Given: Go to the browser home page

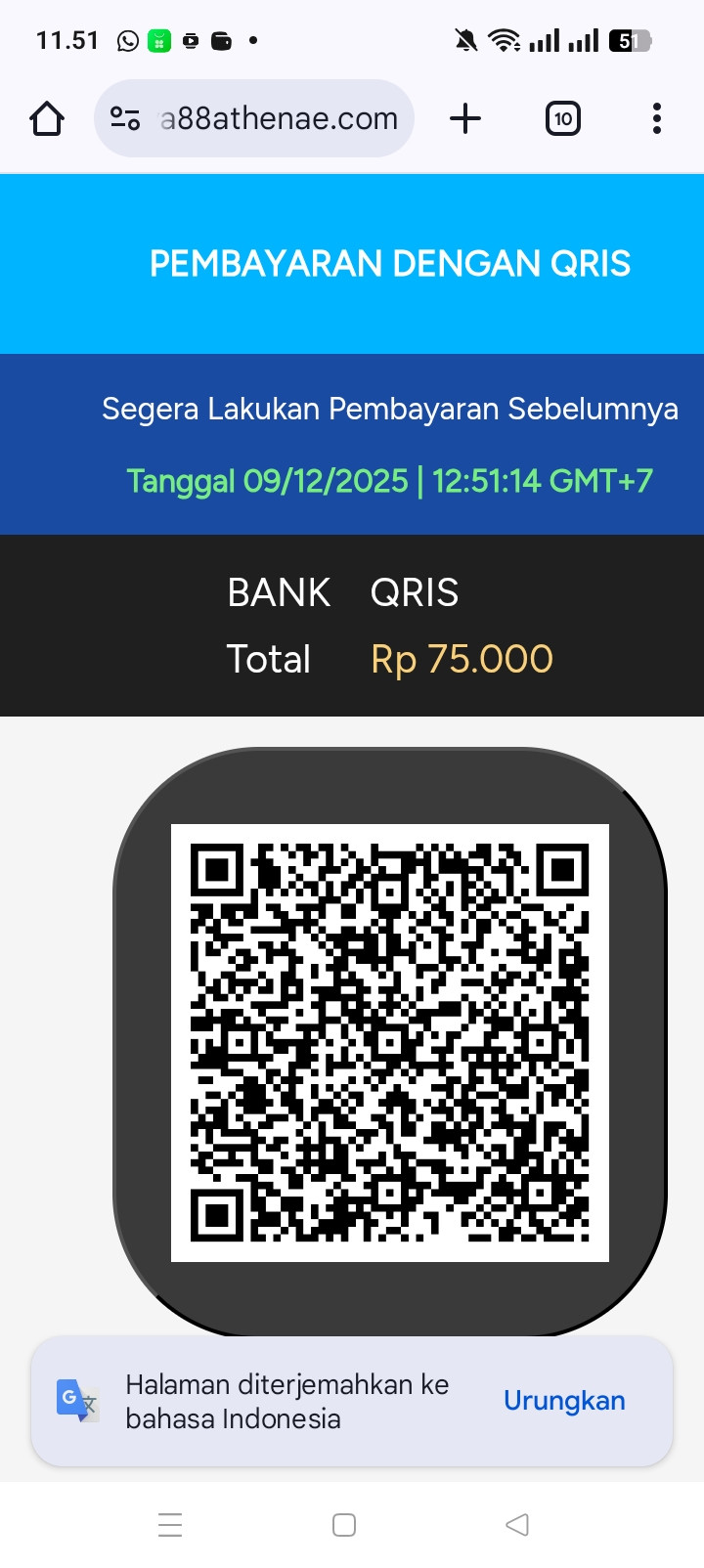Looking at the screenshot, I should pos(47,119).
